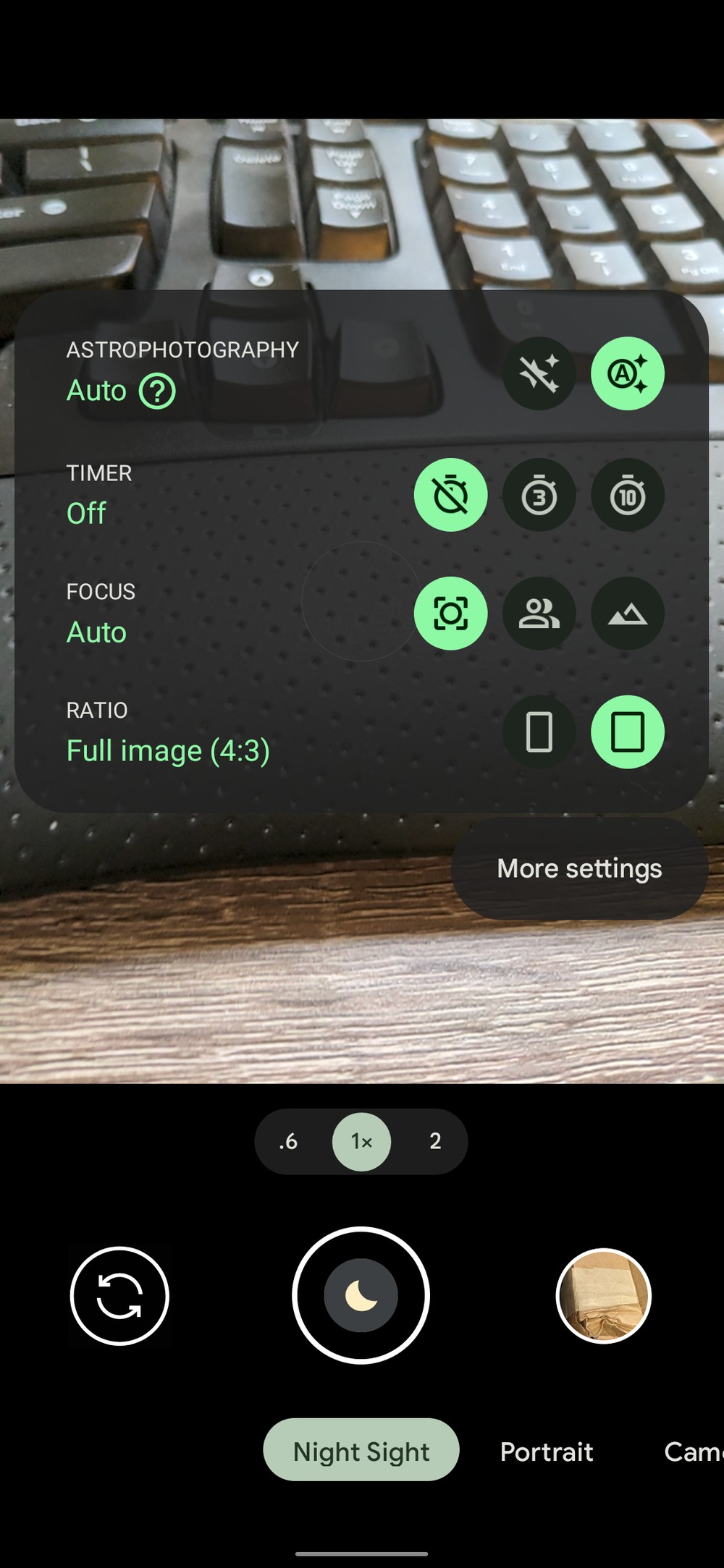Switch zoom to .6 ultrawide
The height and width of the screenshot is (1568, 724).
pyautogui.click(x=288, y=1141)
